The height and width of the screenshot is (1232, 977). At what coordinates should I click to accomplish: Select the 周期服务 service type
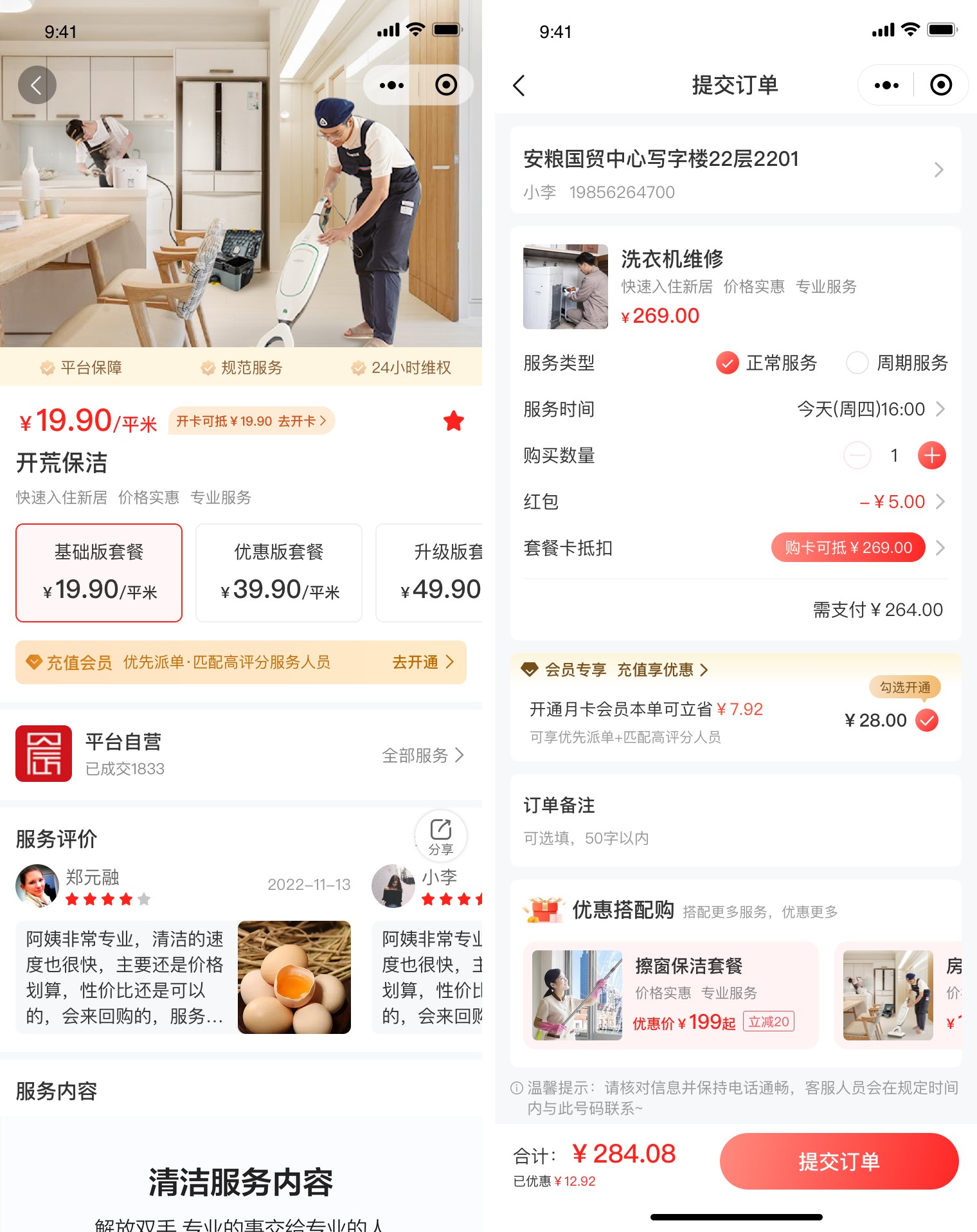[857, 363]
